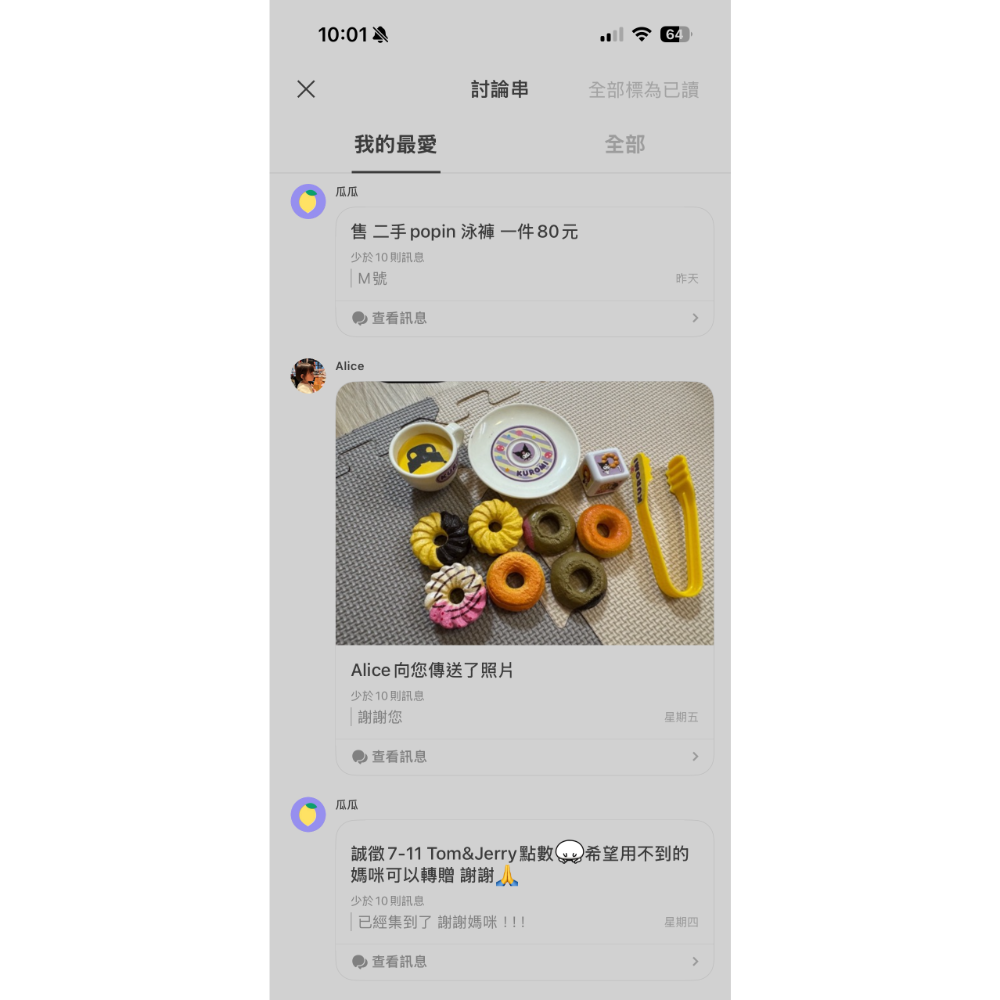1000x1000 pixels.
Task: Switch to the 全部 tab
Action: coord(625,145)
